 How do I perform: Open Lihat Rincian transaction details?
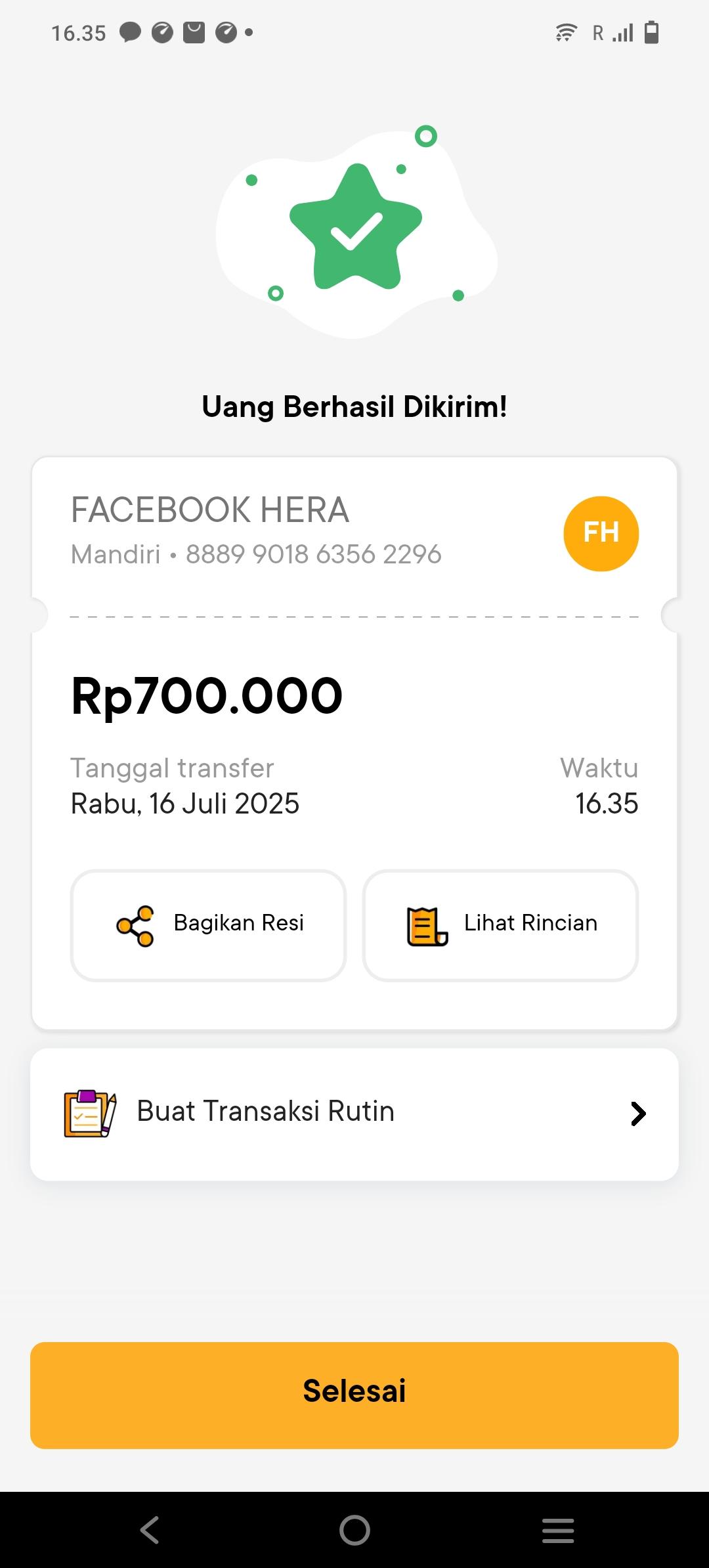pyautogui.click(x=500, y=925)
